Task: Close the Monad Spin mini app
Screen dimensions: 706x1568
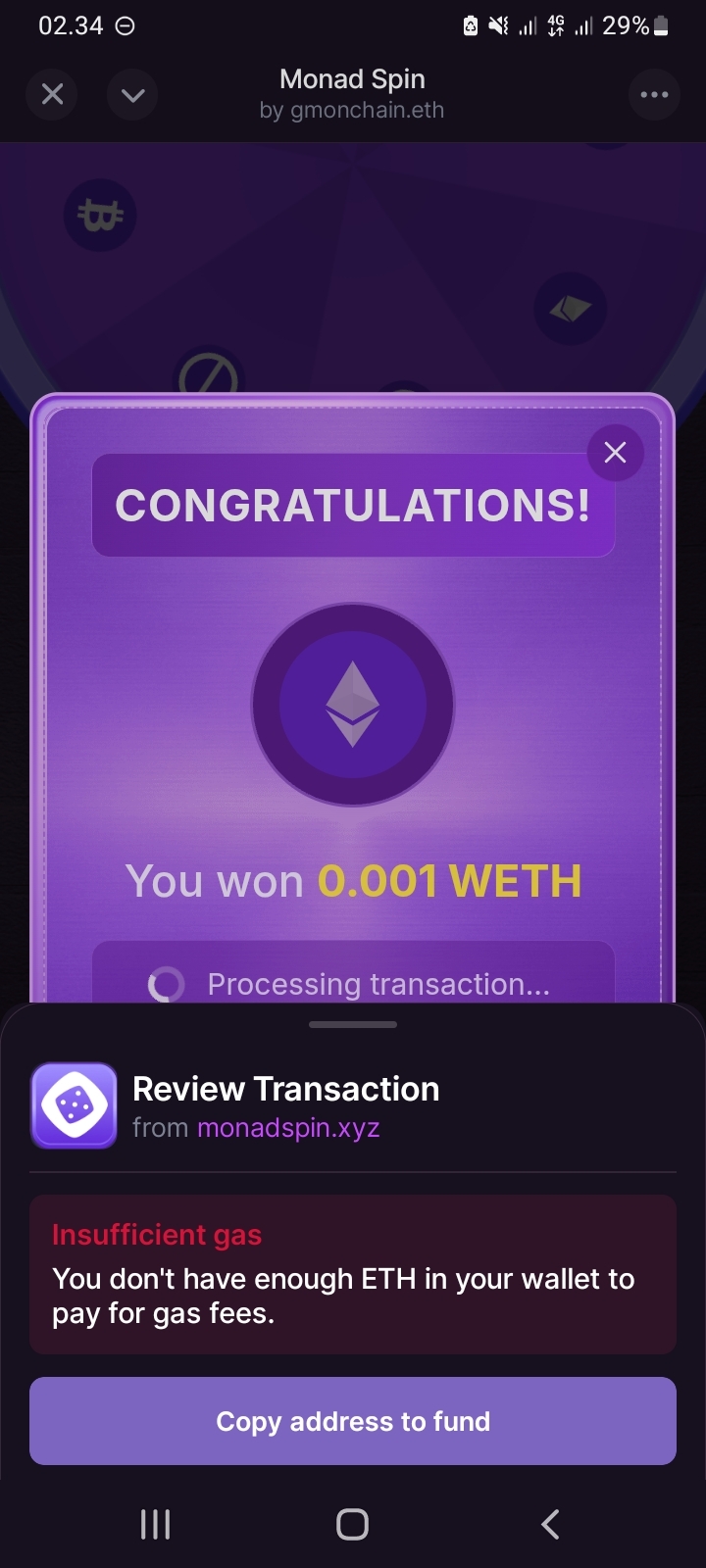Action: pos(53,94)
